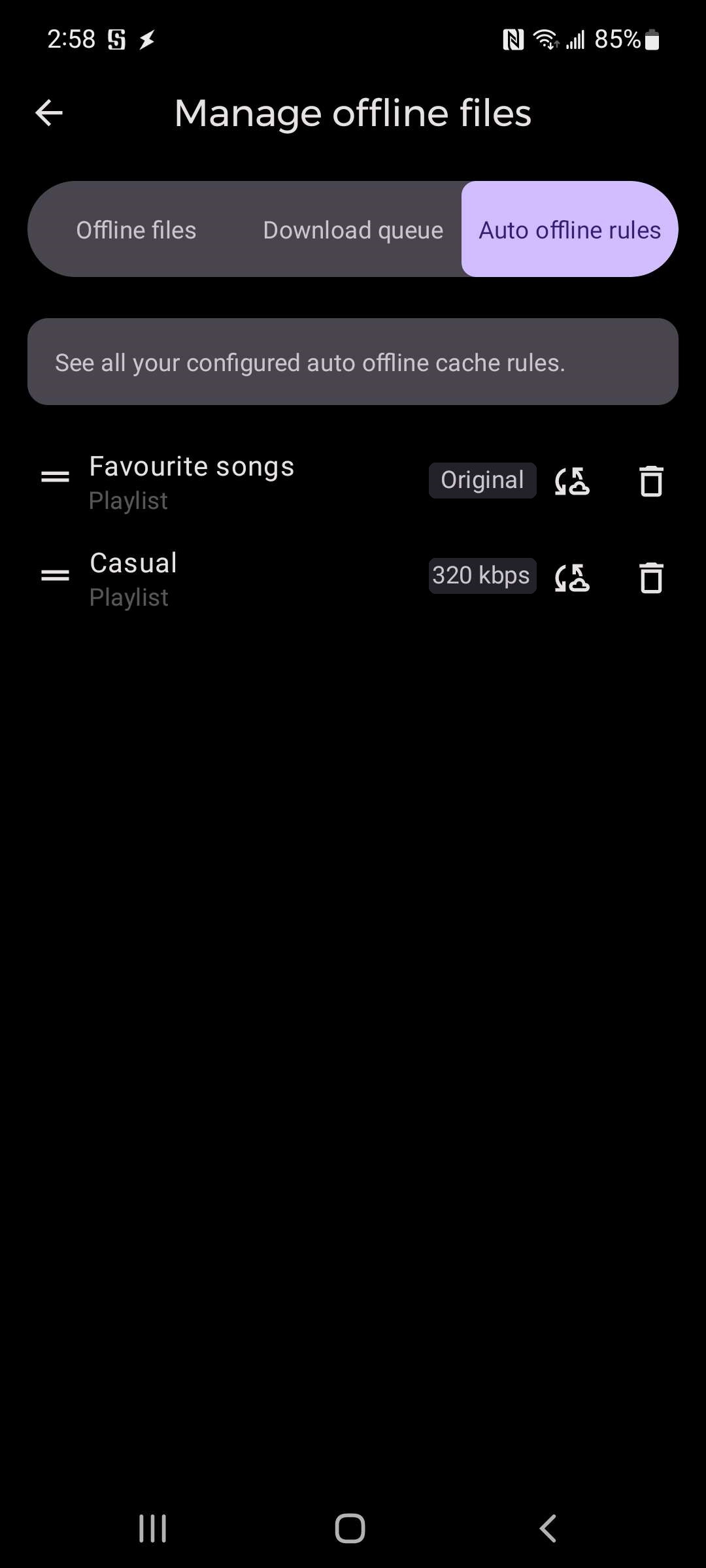Tap the reorder handle beside Favourite songs
This screenshot has width=706, height=1568.
point(55,478)
